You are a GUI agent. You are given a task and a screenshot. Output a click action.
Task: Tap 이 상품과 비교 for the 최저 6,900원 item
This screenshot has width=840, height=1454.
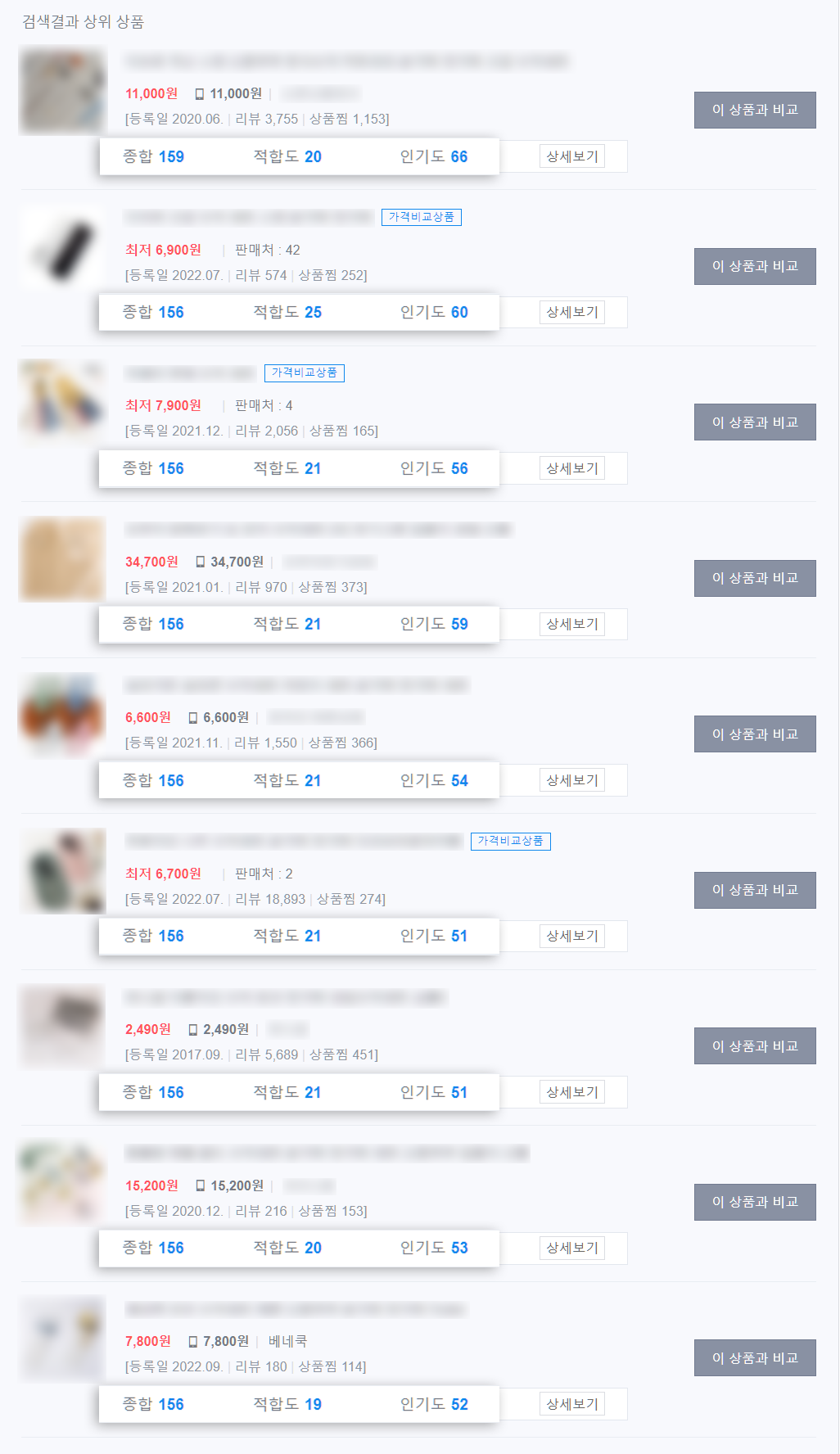pos(754,266)
